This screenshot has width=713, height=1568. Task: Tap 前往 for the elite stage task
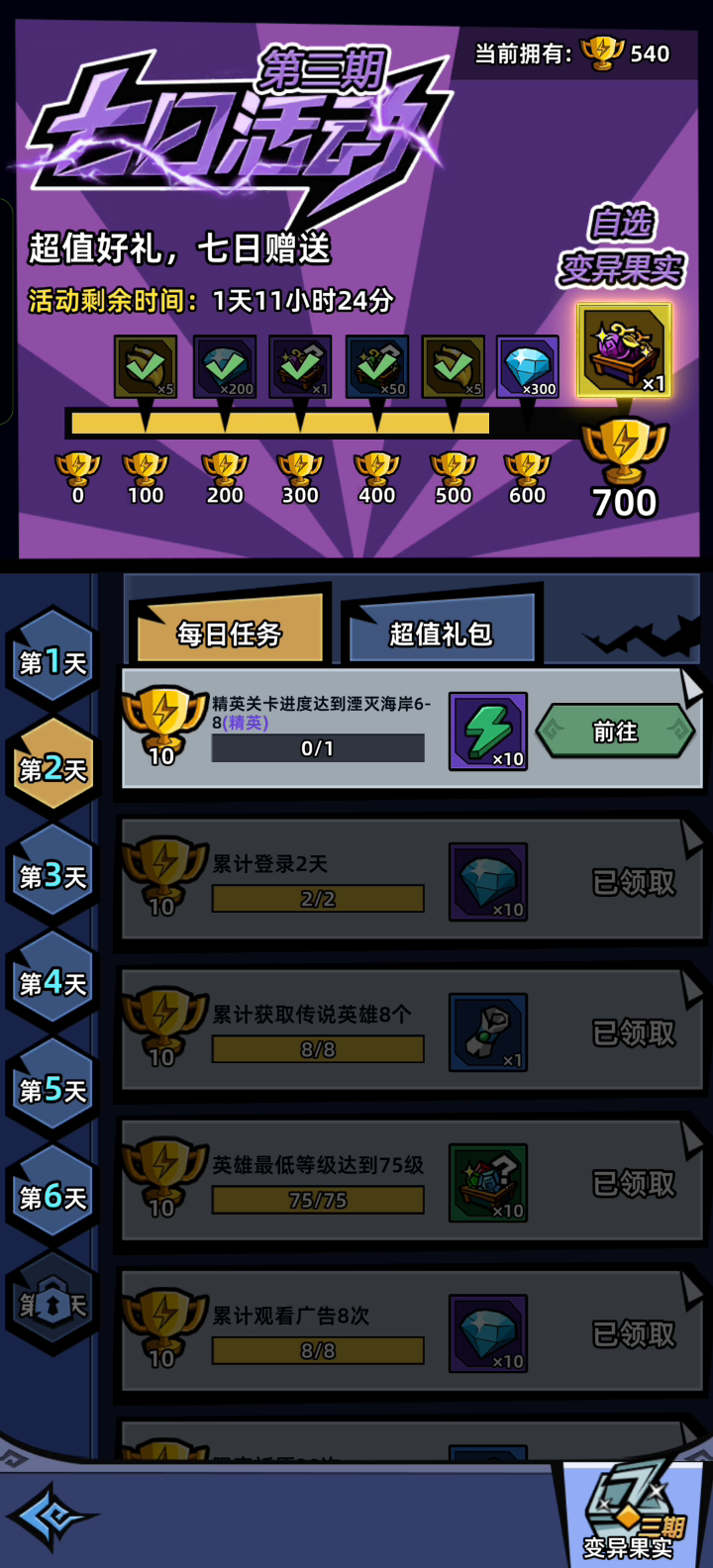pyautogui.click(x=615, y=733)
